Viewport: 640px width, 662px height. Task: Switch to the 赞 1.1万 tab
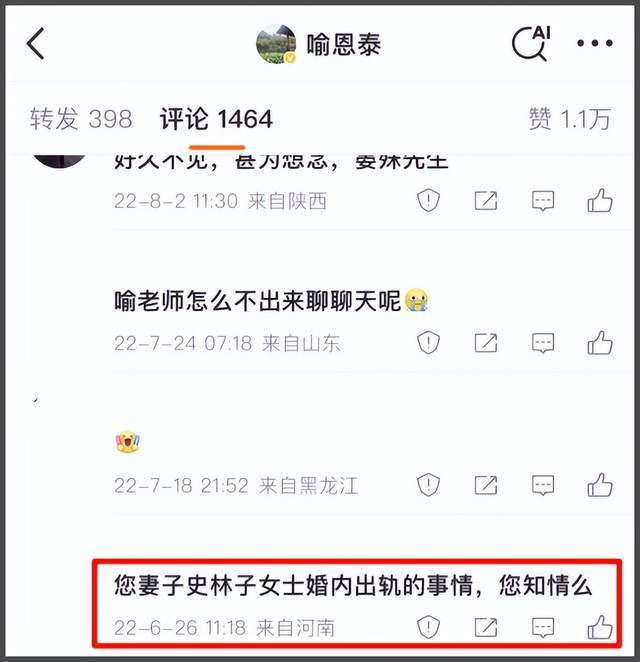pos(569,119)
